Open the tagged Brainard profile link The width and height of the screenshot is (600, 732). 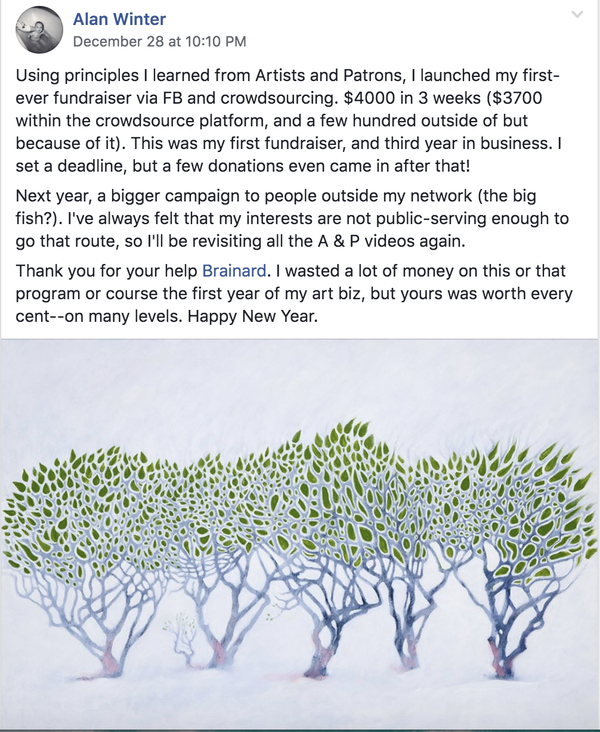232,270
